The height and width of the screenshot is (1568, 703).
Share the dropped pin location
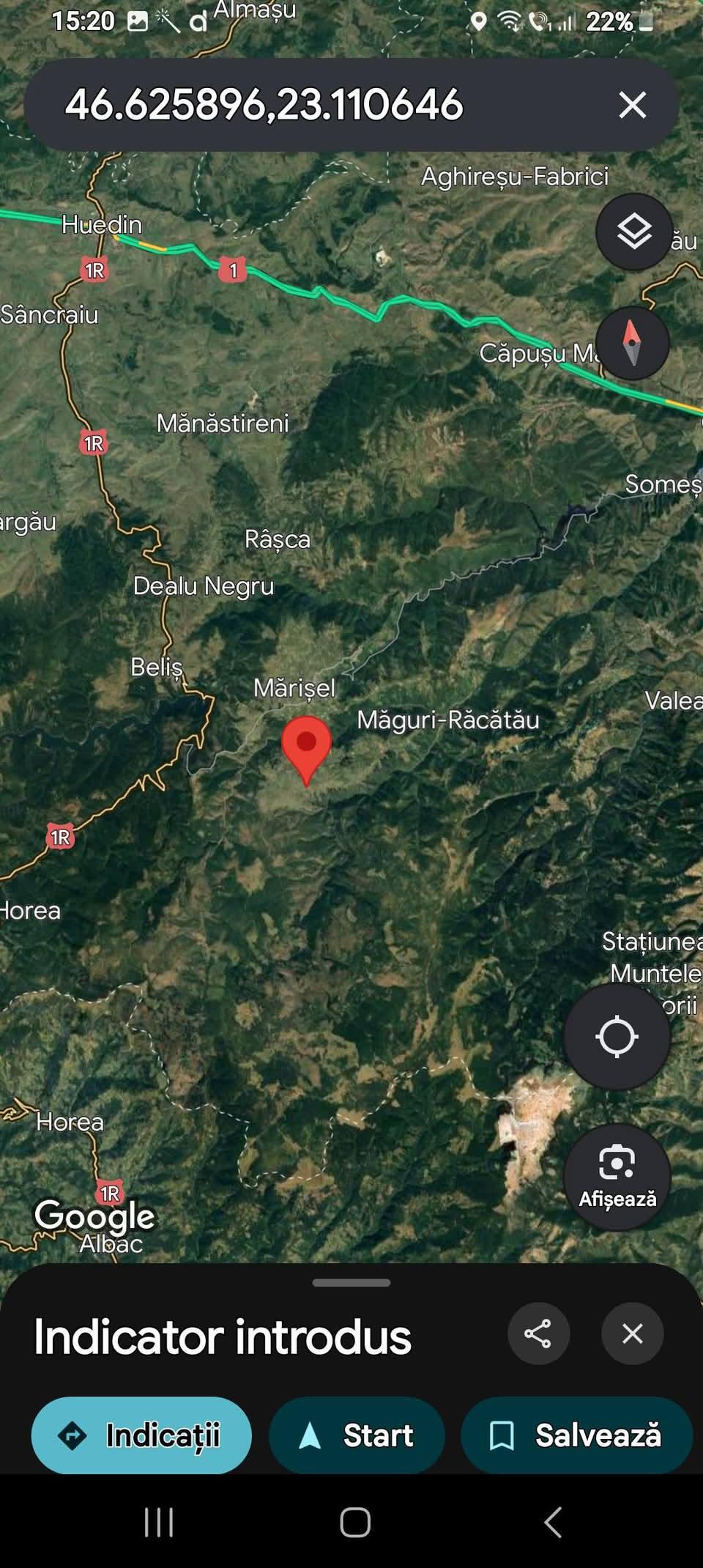[538, 1334]
